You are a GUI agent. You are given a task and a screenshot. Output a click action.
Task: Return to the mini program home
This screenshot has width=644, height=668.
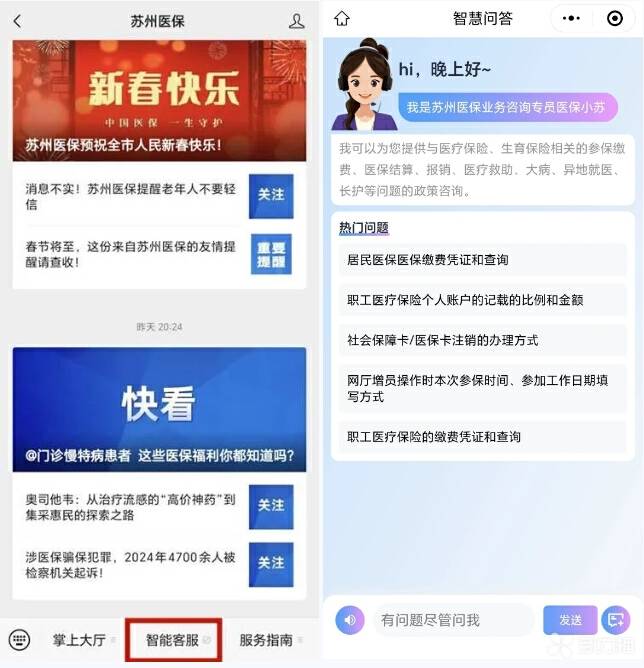pyautogui.click(x=343, y=18)
